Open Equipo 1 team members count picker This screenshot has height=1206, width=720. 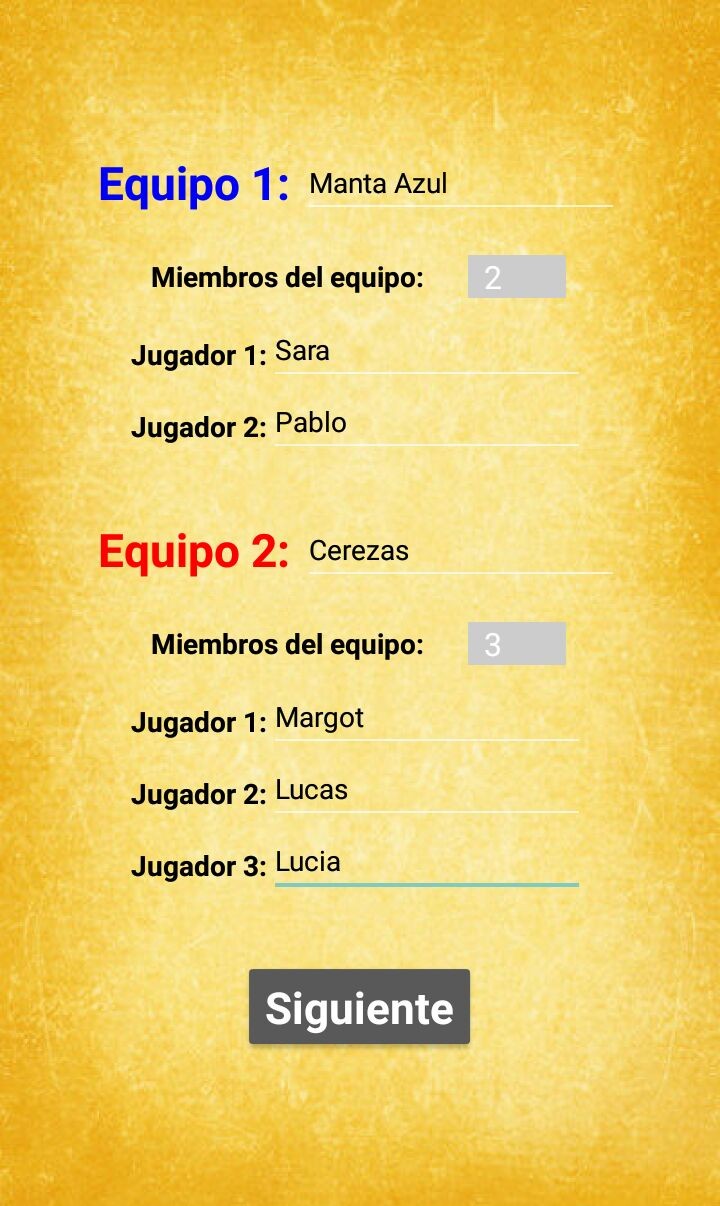pos(517,277)
